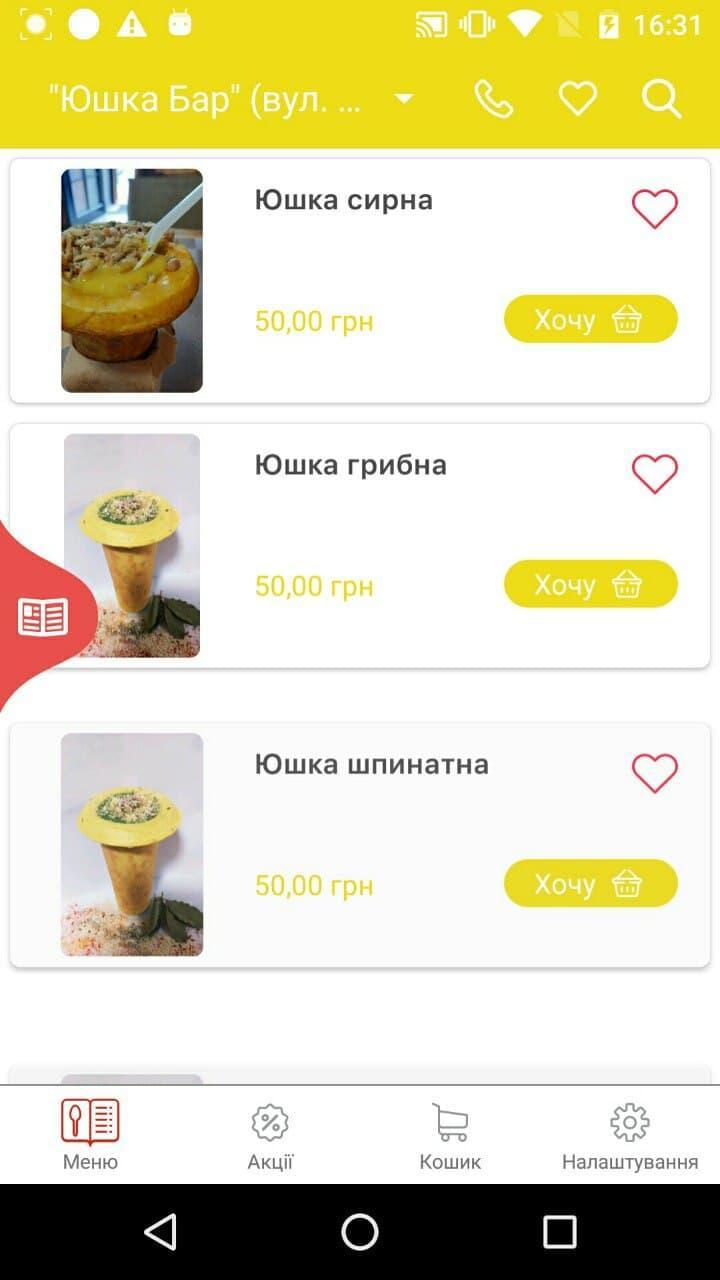Viewport: 720px width, 1280px height.
Task: Add Юшка сирна to favorites
Action: pyautogui.click(x=654, y=209)
